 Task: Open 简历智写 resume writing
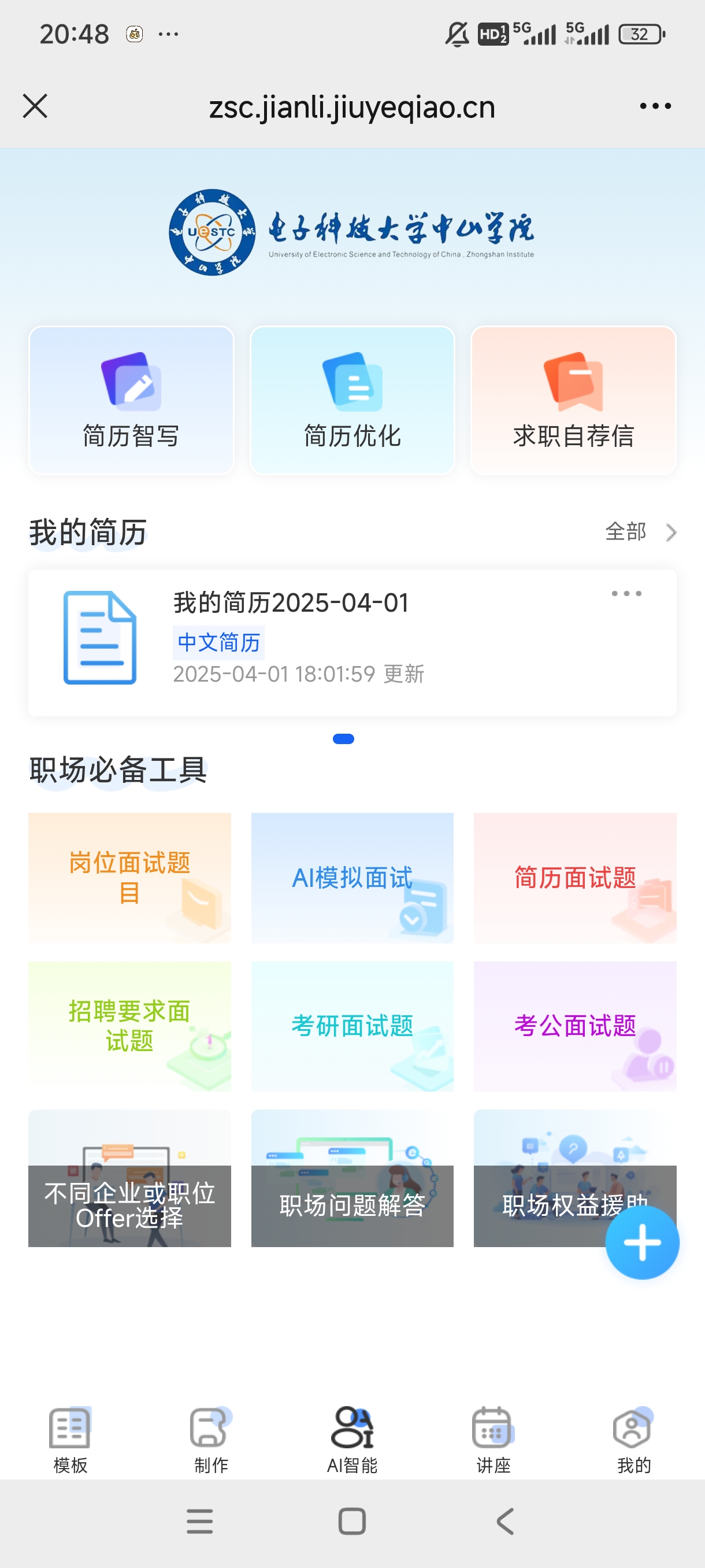coord(131,400)
